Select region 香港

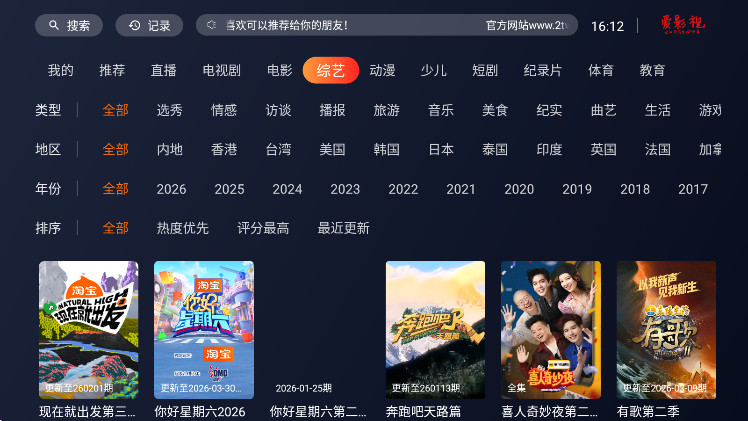coord(224,149)
